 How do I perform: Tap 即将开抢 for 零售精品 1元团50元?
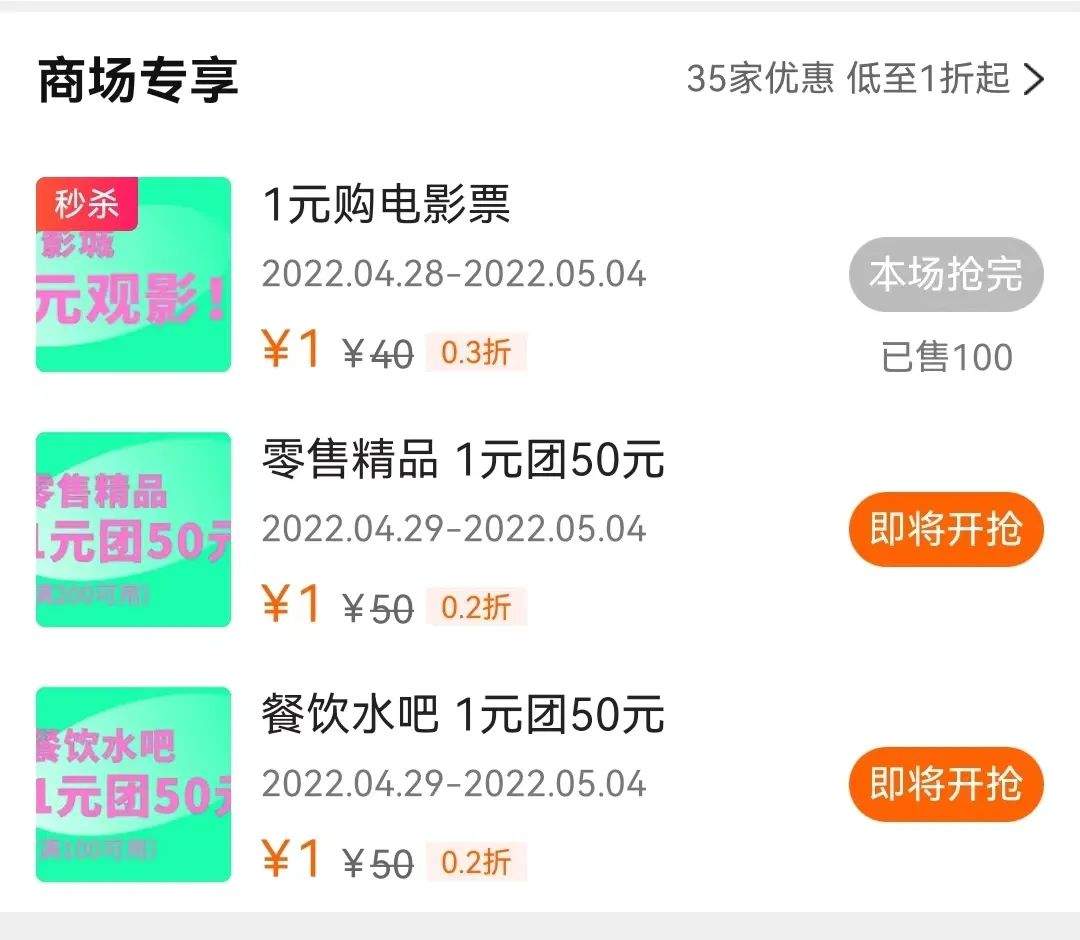click(946, 529)
